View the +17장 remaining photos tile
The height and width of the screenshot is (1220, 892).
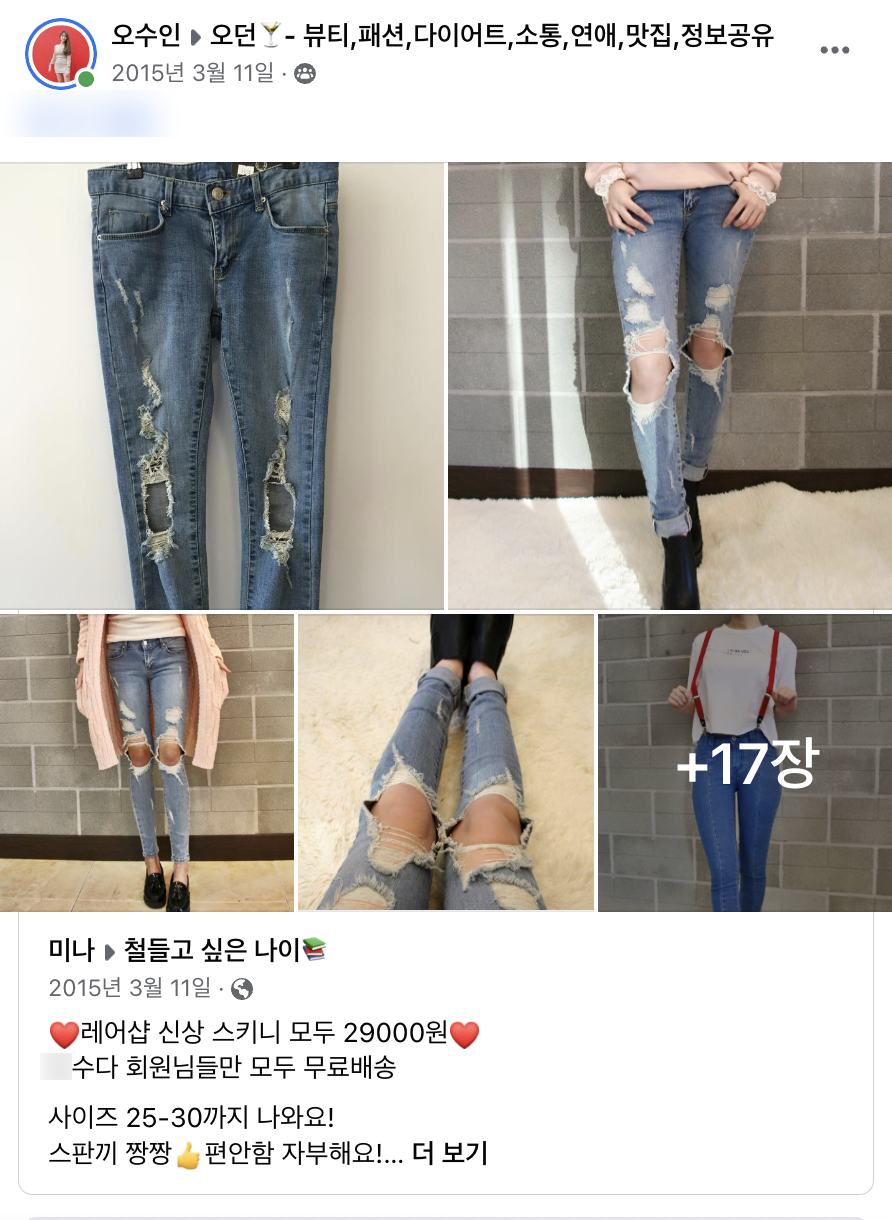click(745, 763)
